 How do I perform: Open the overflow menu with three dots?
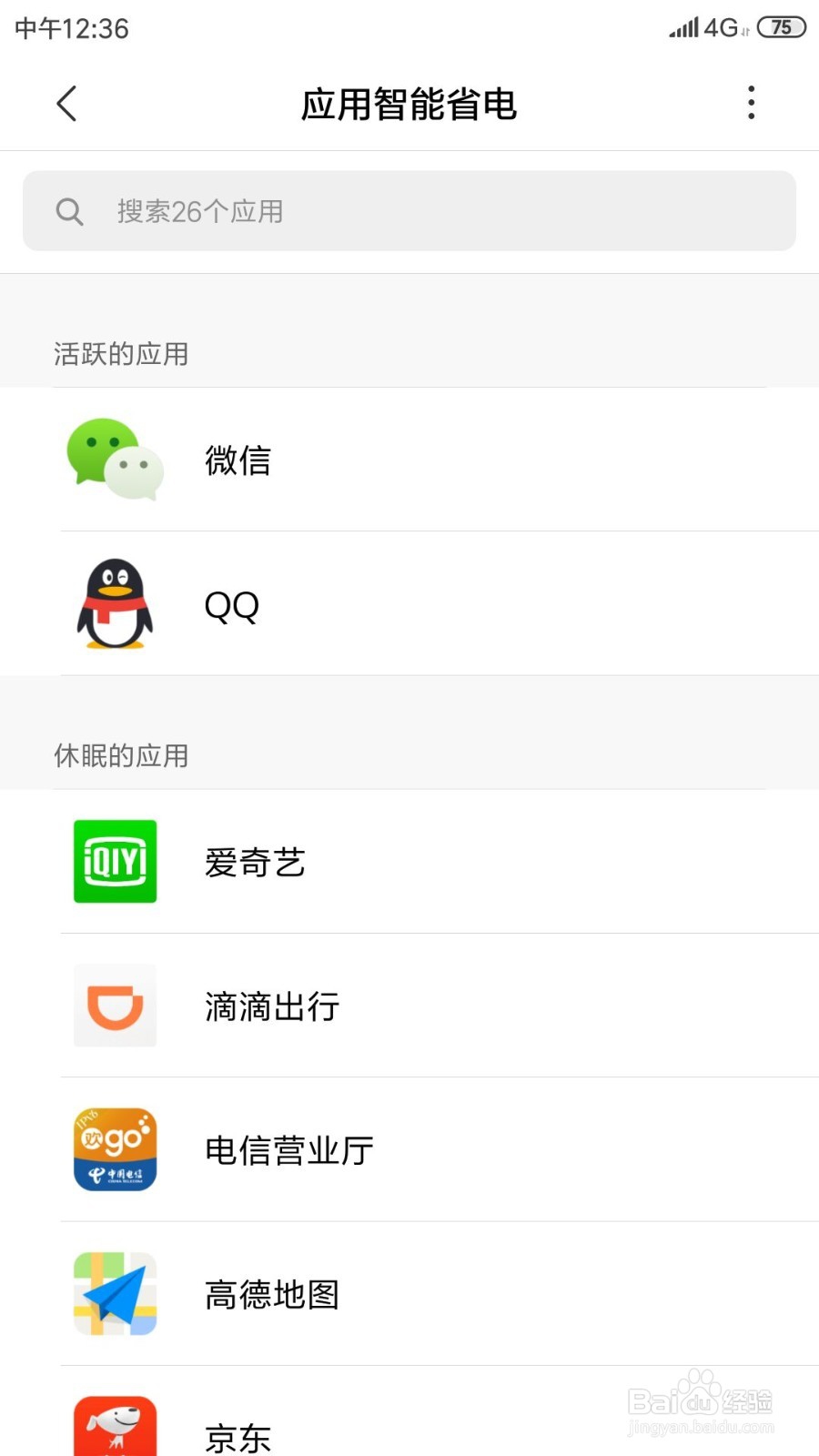point(751,103)
